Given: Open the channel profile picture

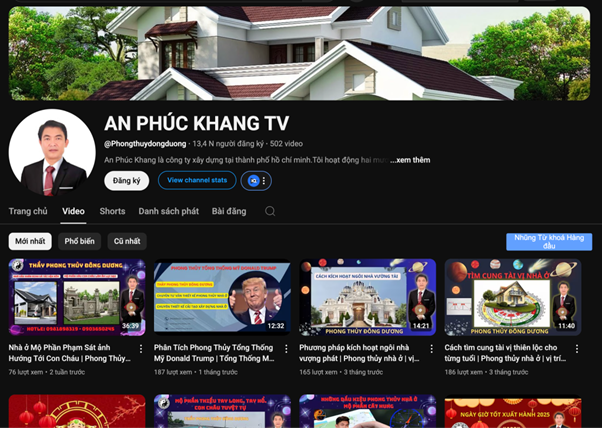Looking at the screenshot, I should 51,152.
